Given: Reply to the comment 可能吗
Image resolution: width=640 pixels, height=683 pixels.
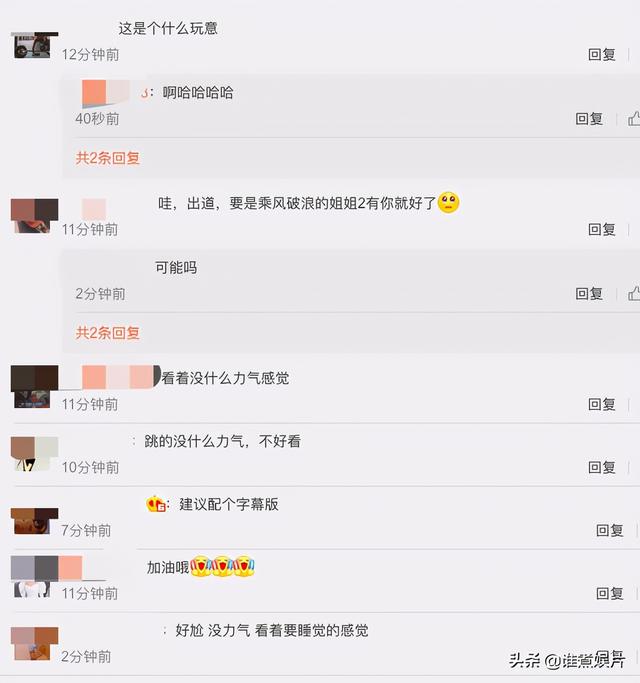Looking at the screenshot, I should [588, 294].
